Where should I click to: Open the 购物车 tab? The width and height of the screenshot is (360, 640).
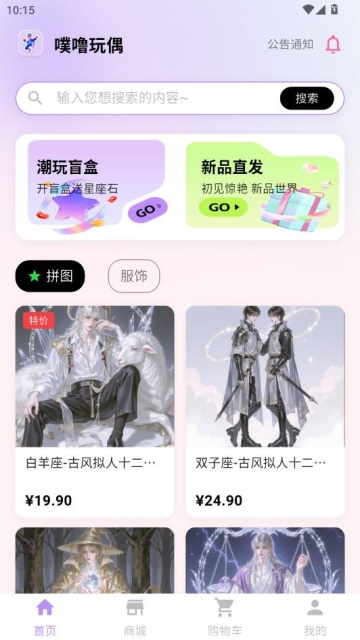(225, 617)
